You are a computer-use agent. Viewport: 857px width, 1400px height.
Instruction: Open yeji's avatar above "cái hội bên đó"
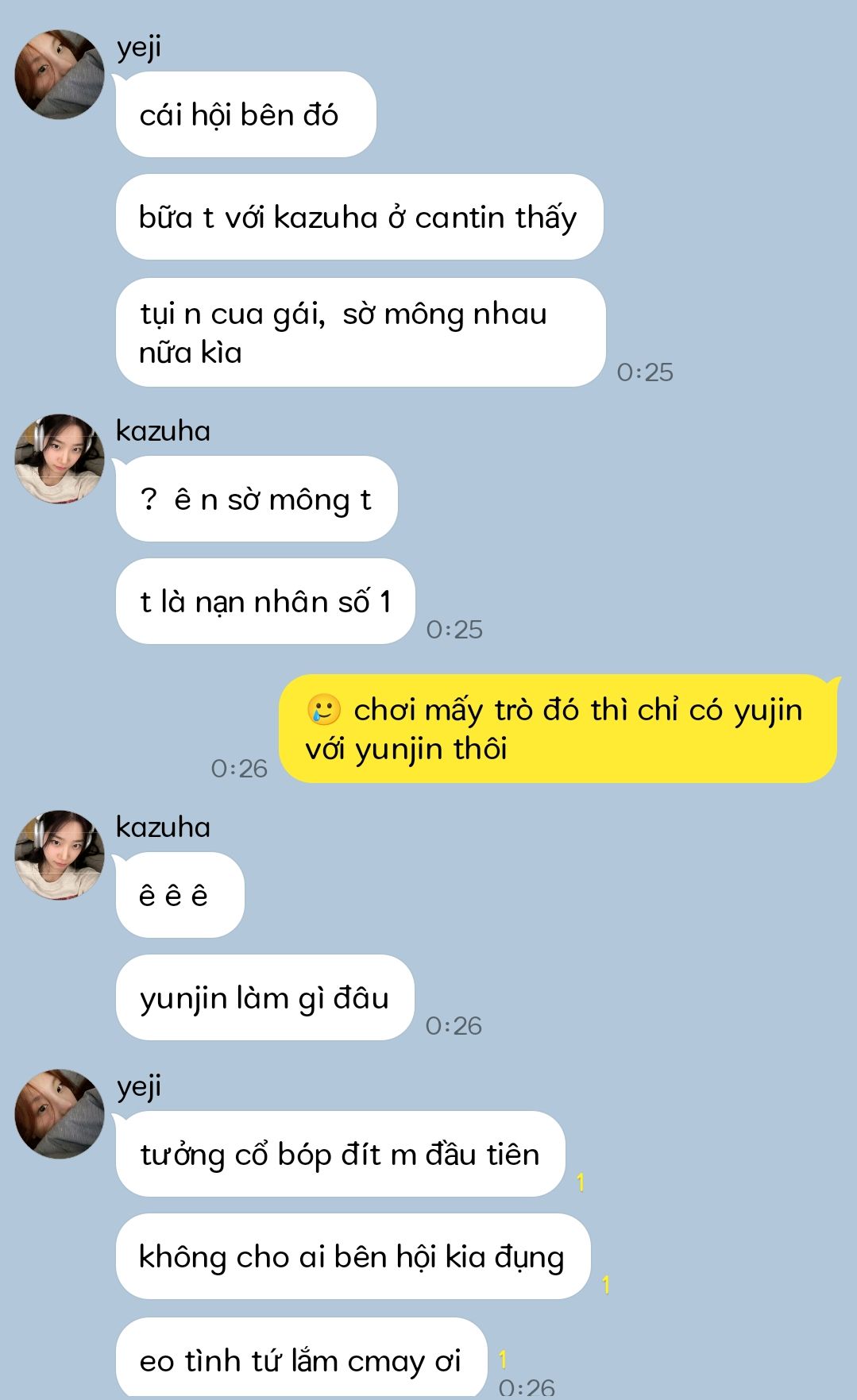click(60, 75)
